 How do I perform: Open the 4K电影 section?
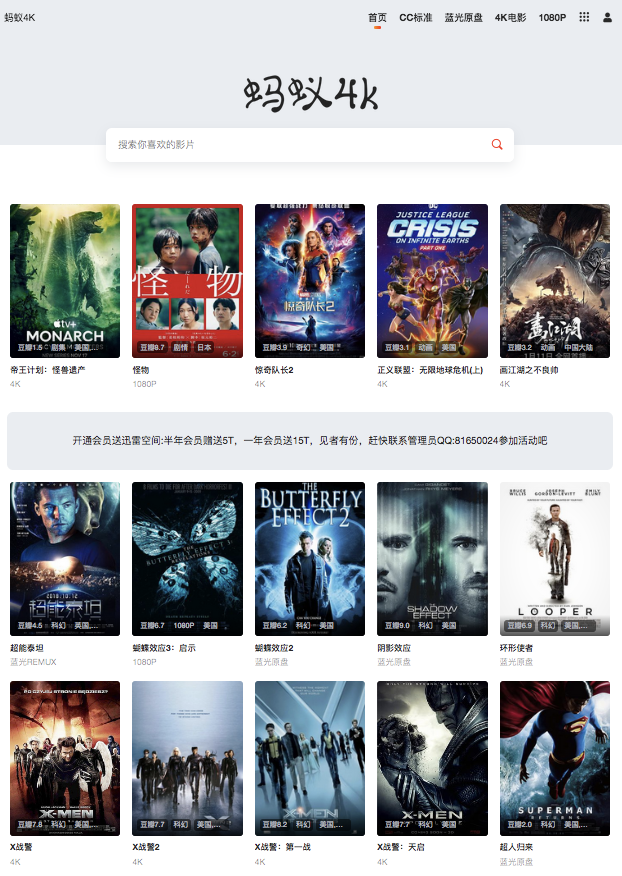point(510,17)
